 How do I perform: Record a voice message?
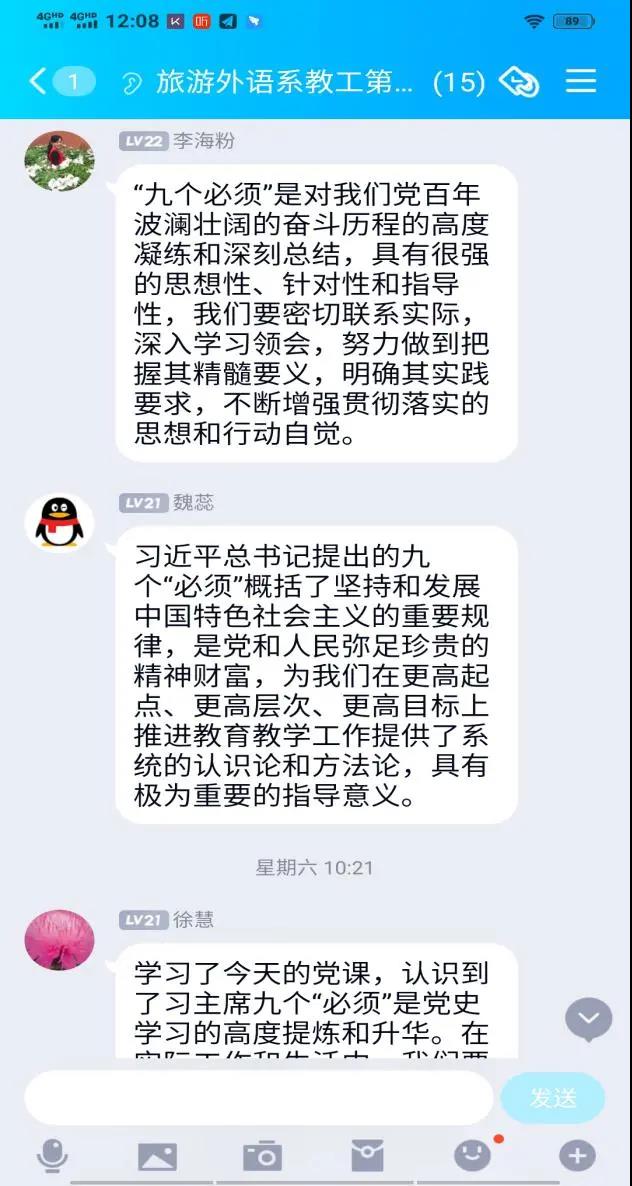tap(52, 1156)
